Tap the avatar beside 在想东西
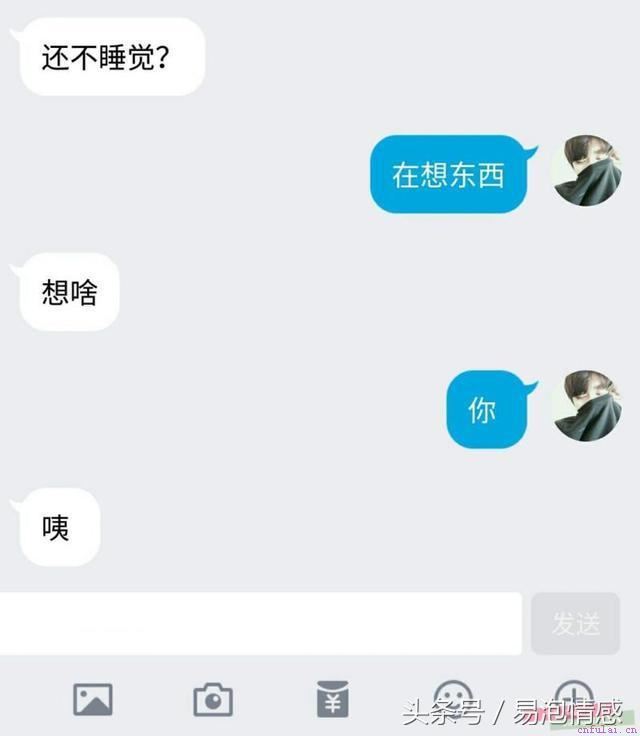640x736 pixels. [x=586, y=171]
